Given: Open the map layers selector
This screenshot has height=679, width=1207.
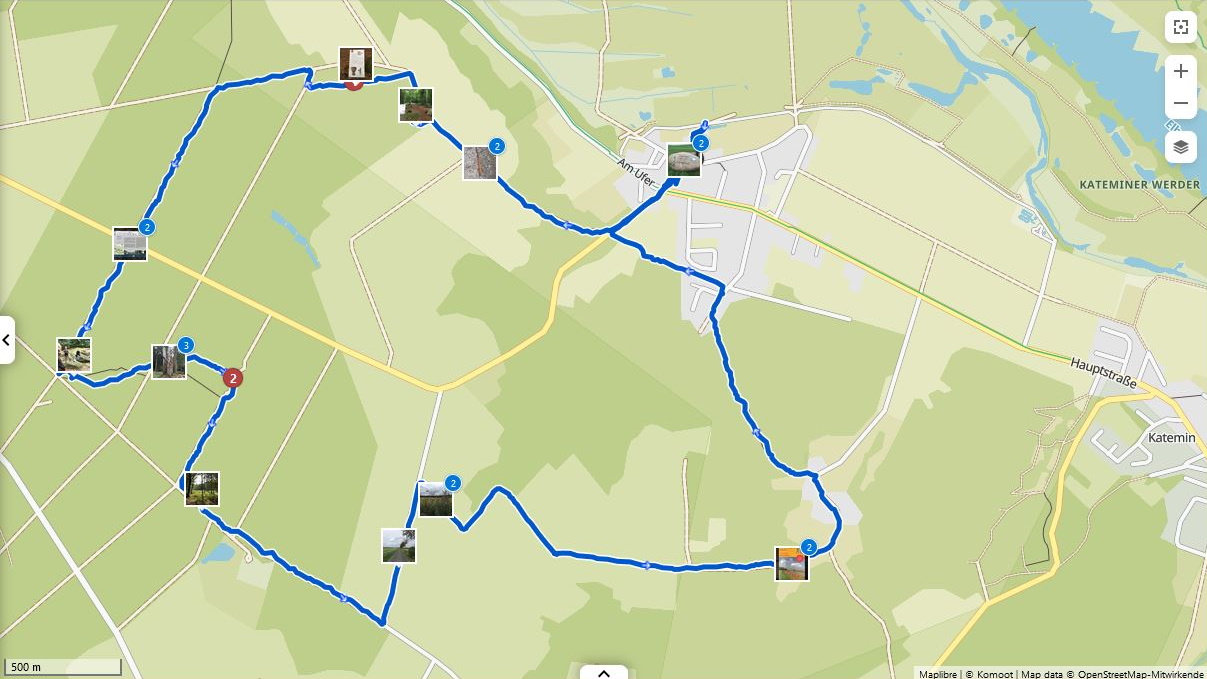Looking at the screenshot, I should pos(1181,147).
